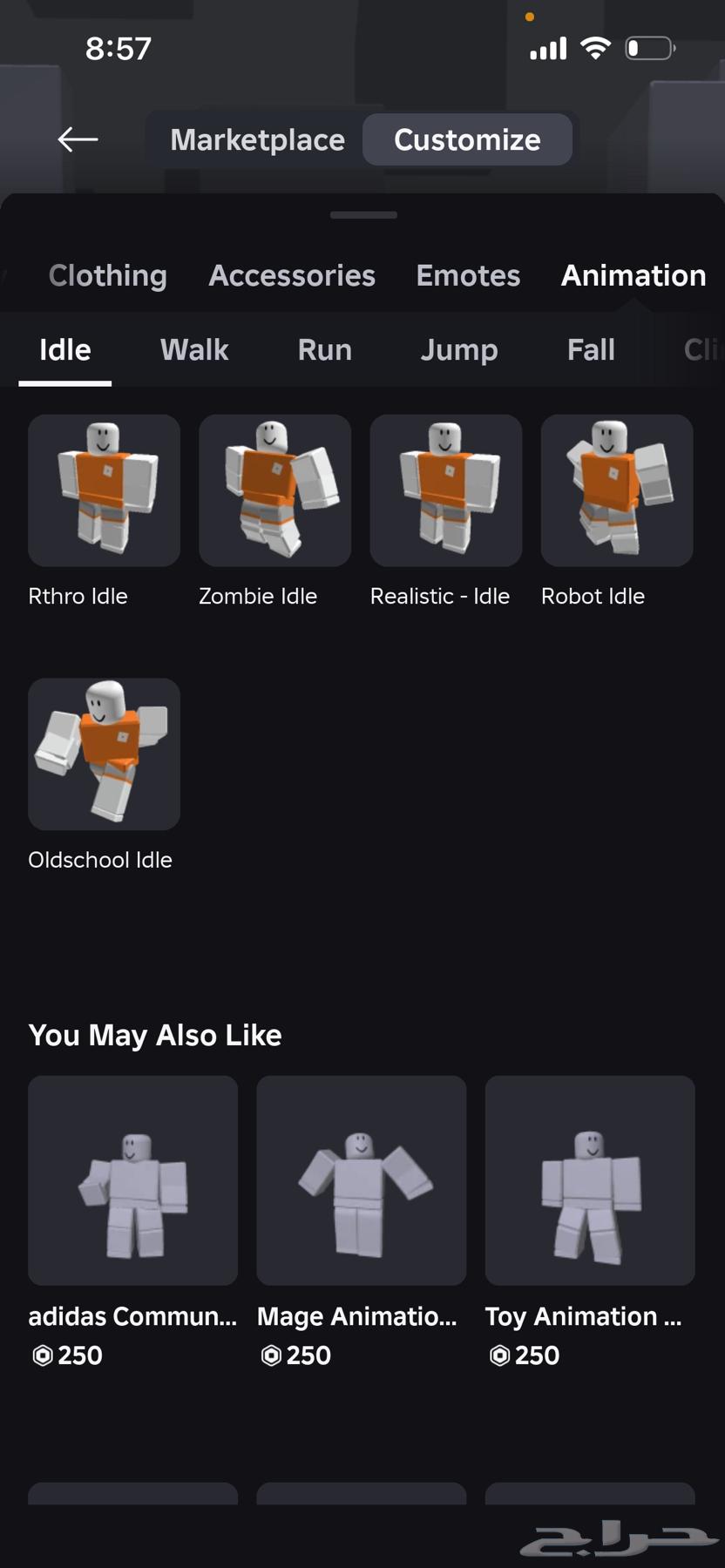Viewport: 725px width, 1568px height.
Task: Select the Idle animation subtab
Action: click(65, 350)
